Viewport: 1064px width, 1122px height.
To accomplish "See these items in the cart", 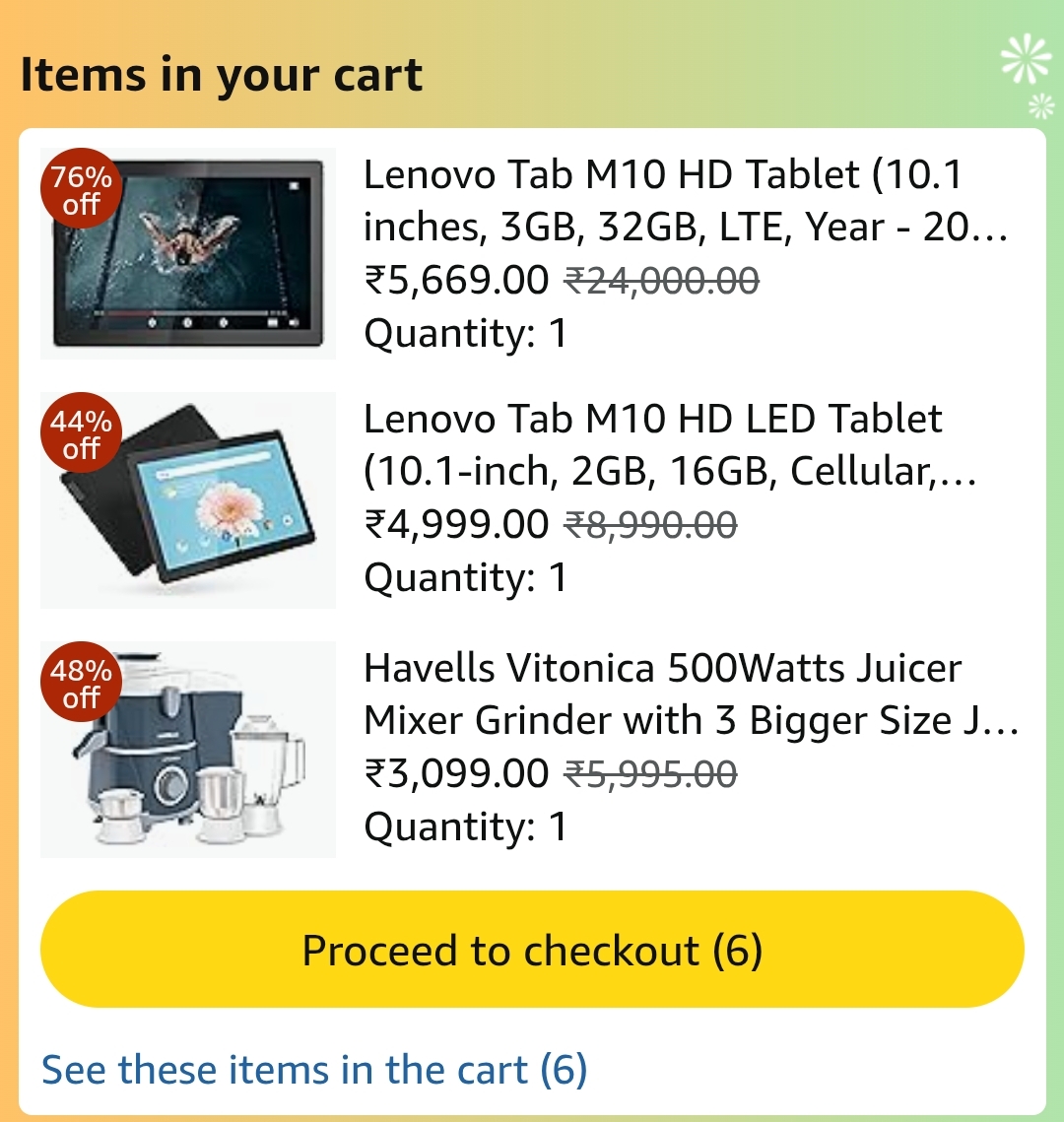I will coord(314,1070).
